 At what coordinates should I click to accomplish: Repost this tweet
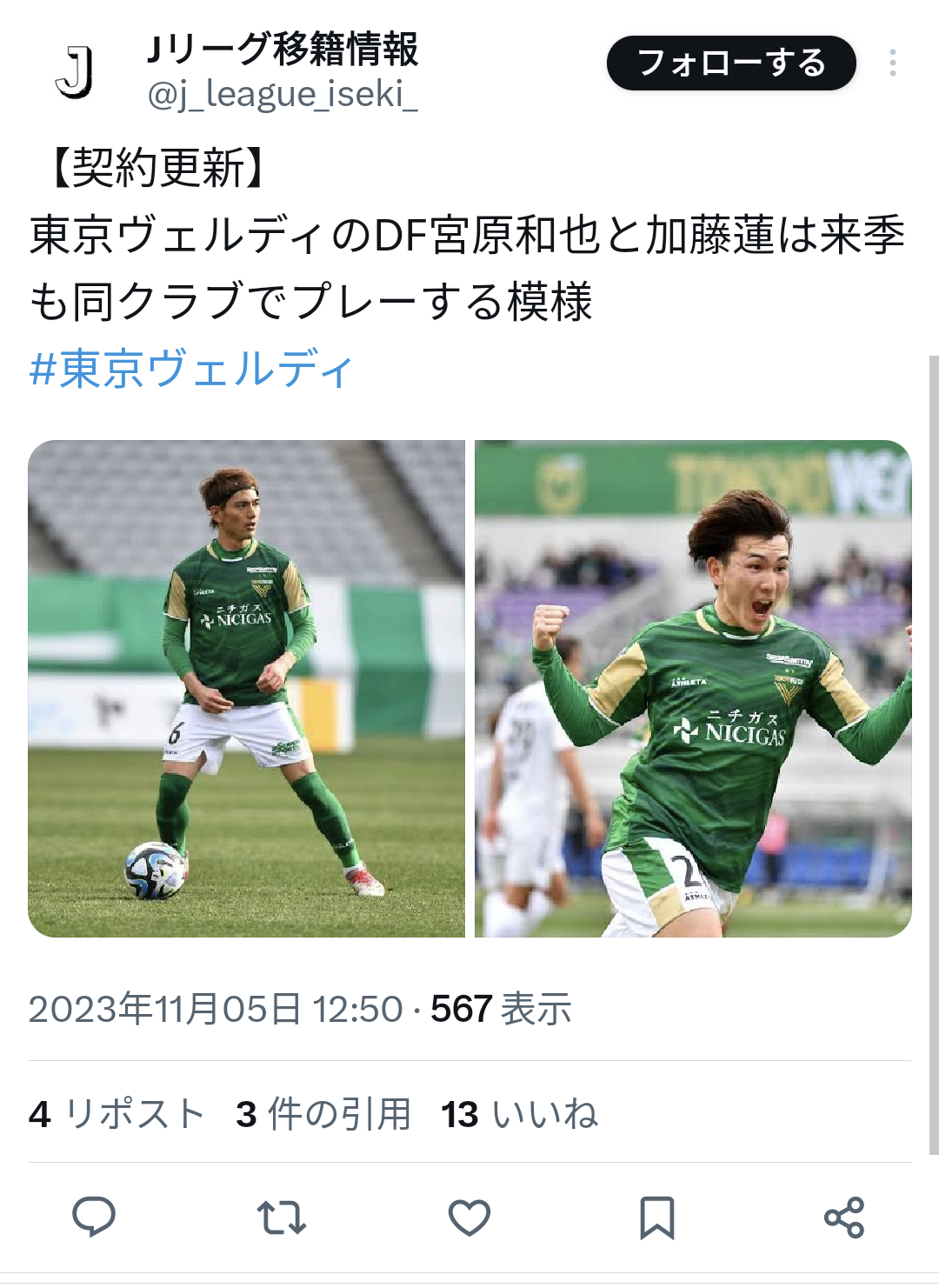282,1217
